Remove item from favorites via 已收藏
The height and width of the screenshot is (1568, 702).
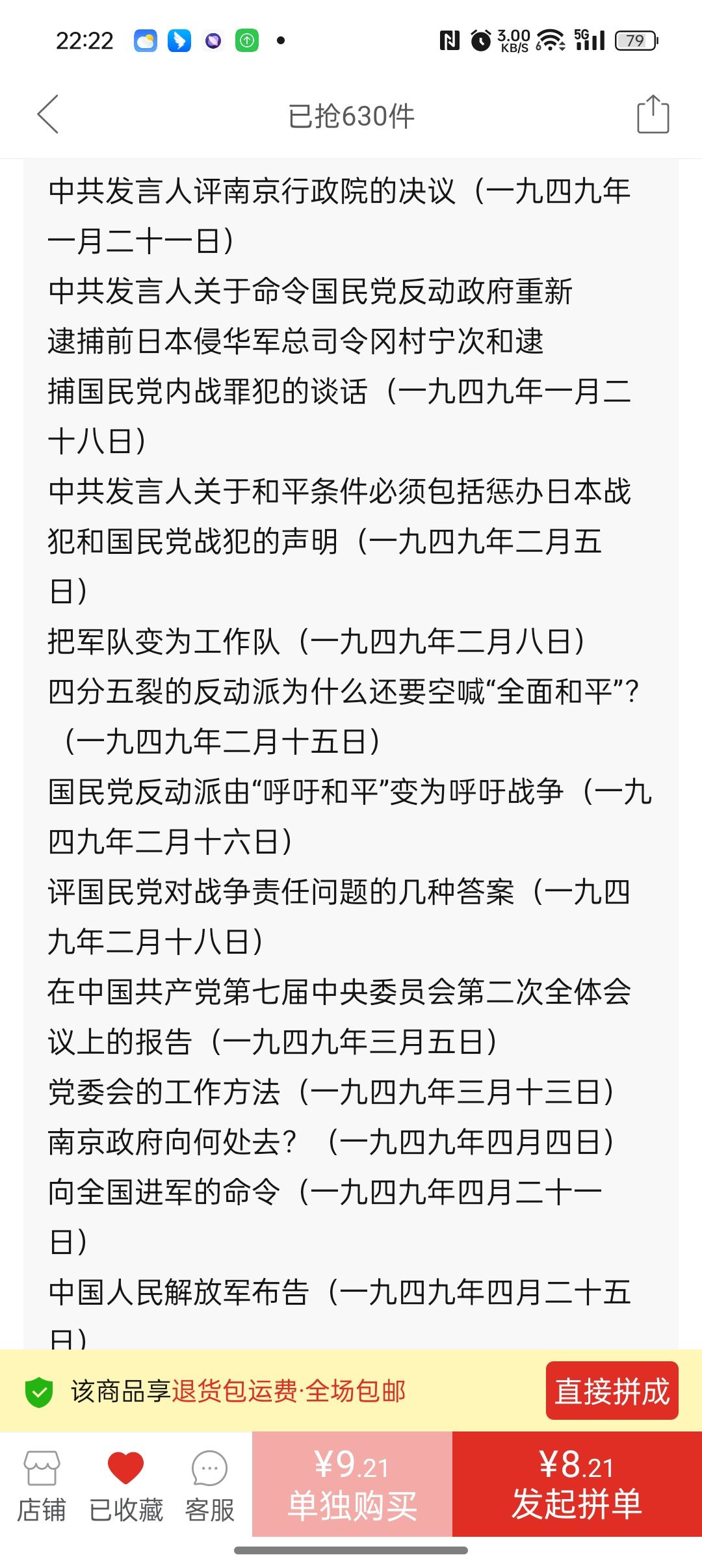(125, 1486)
